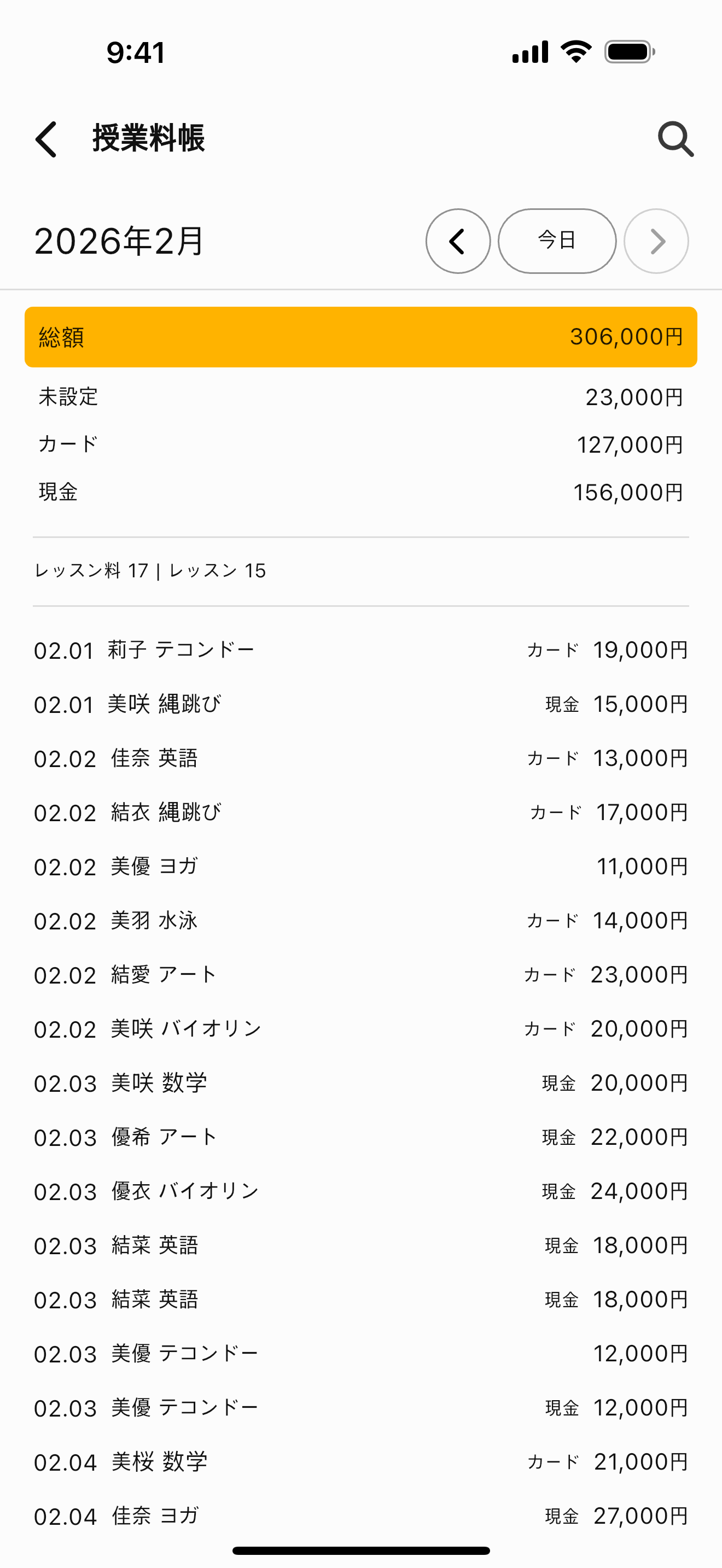Go to the previous month
The image size is (722, 1568).
point(458,241)
